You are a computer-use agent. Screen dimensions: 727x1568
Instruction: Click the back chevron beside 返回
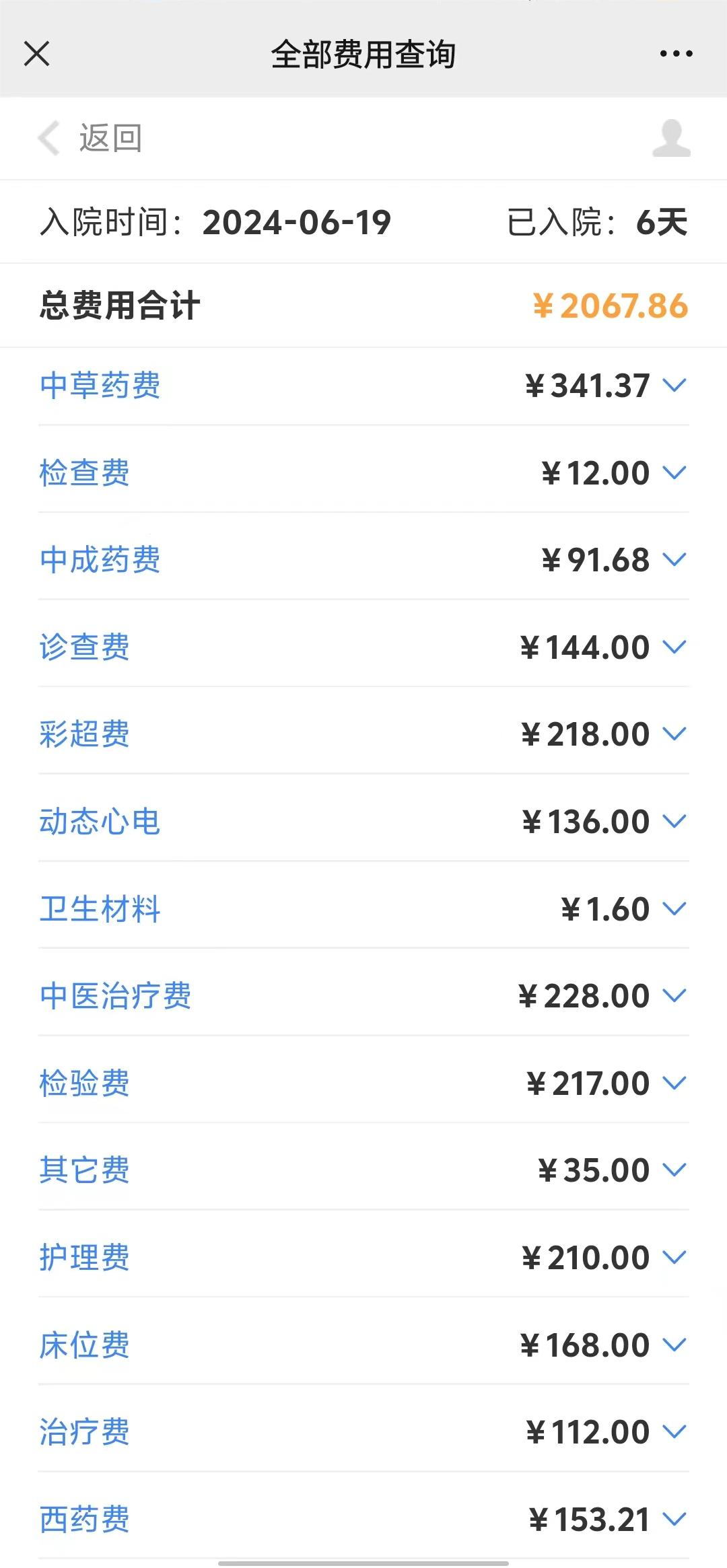tap(46, 137)
